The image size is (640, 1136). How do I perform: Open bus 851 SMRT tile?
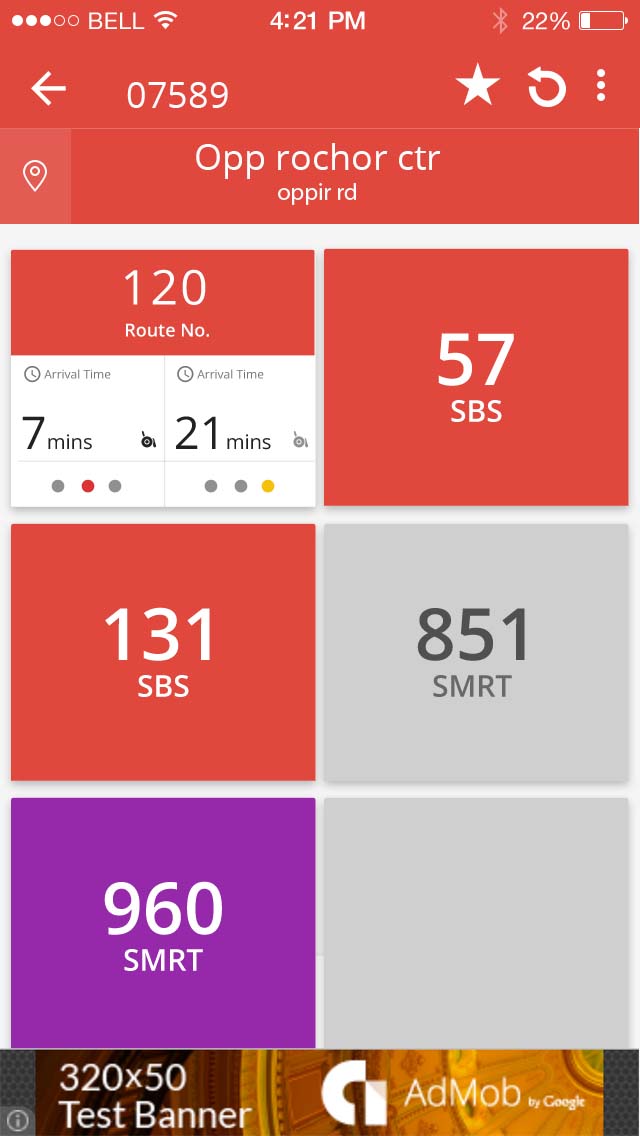coord(476,651)
